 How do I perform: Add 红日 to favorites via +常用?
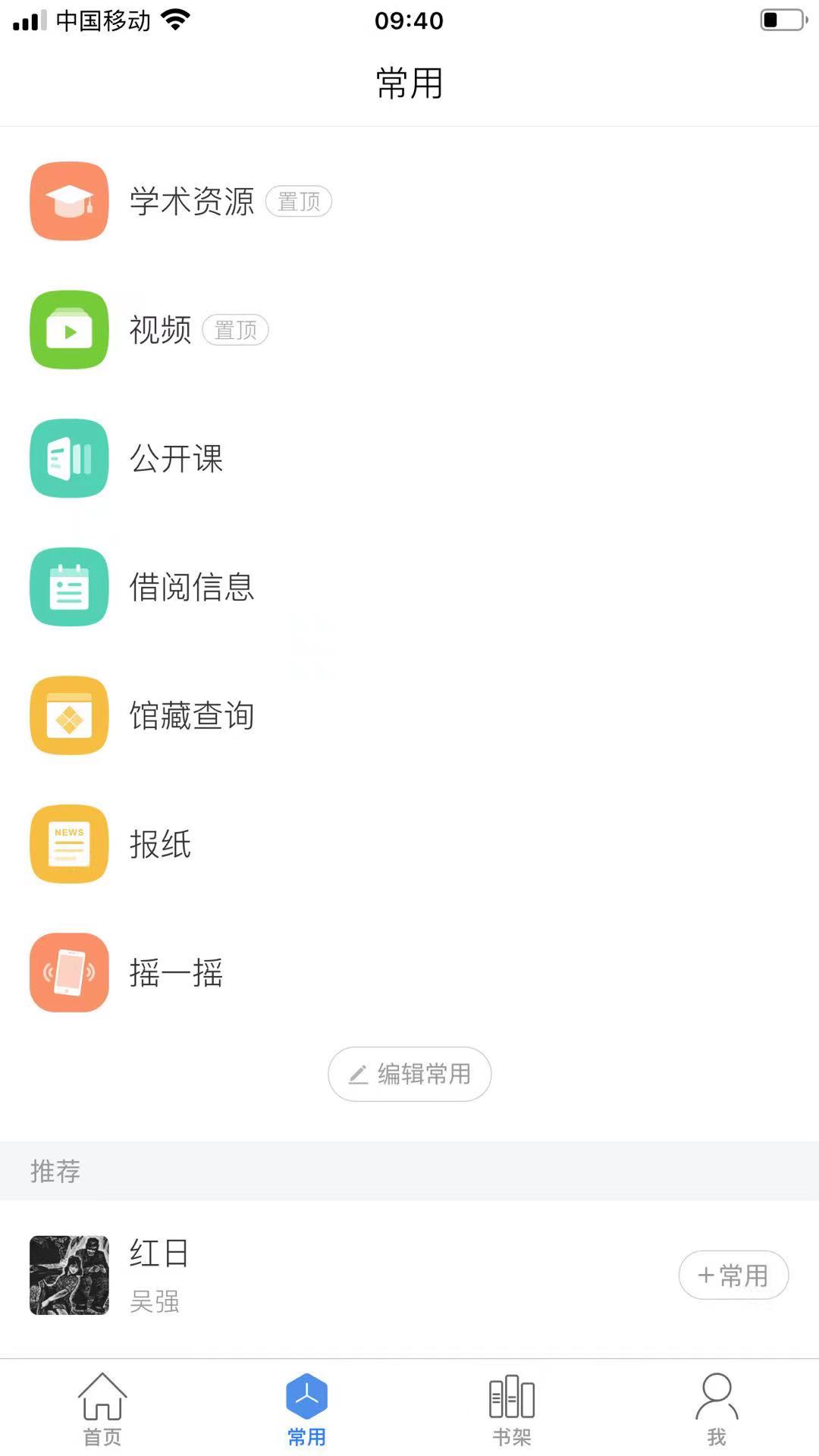733,1276
